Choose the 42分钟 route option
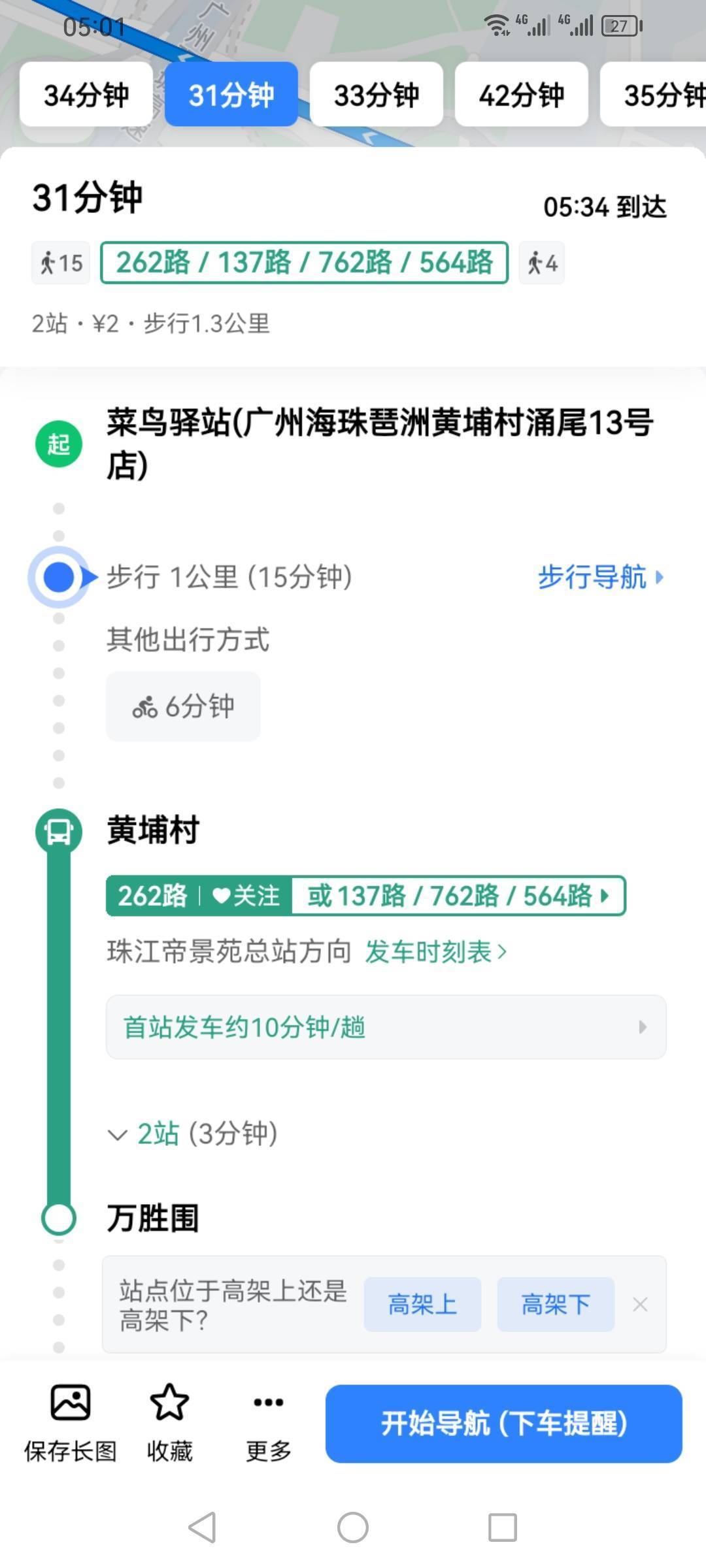This screenshot has height=1568, width=706. pyautogui.click(x=522, y=95)
